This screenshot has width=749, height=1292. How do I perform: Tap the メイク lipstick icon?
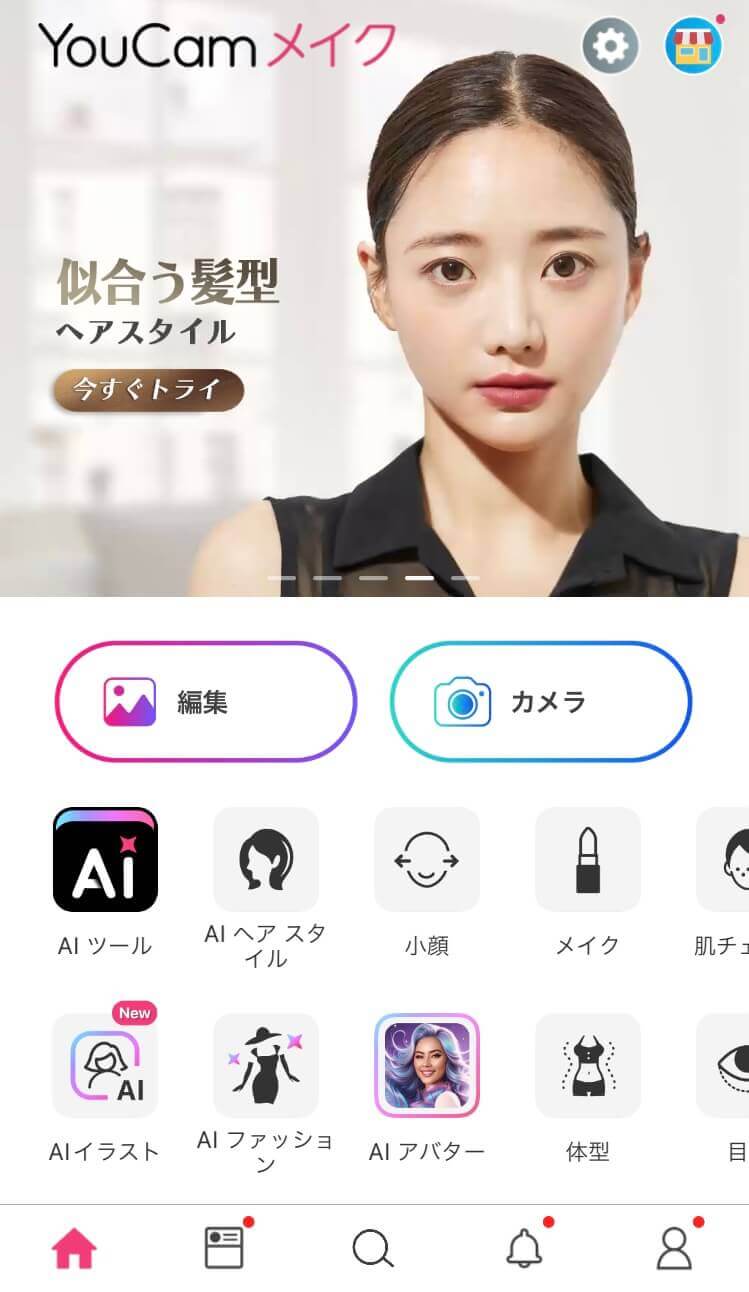[x=588, y=860]
